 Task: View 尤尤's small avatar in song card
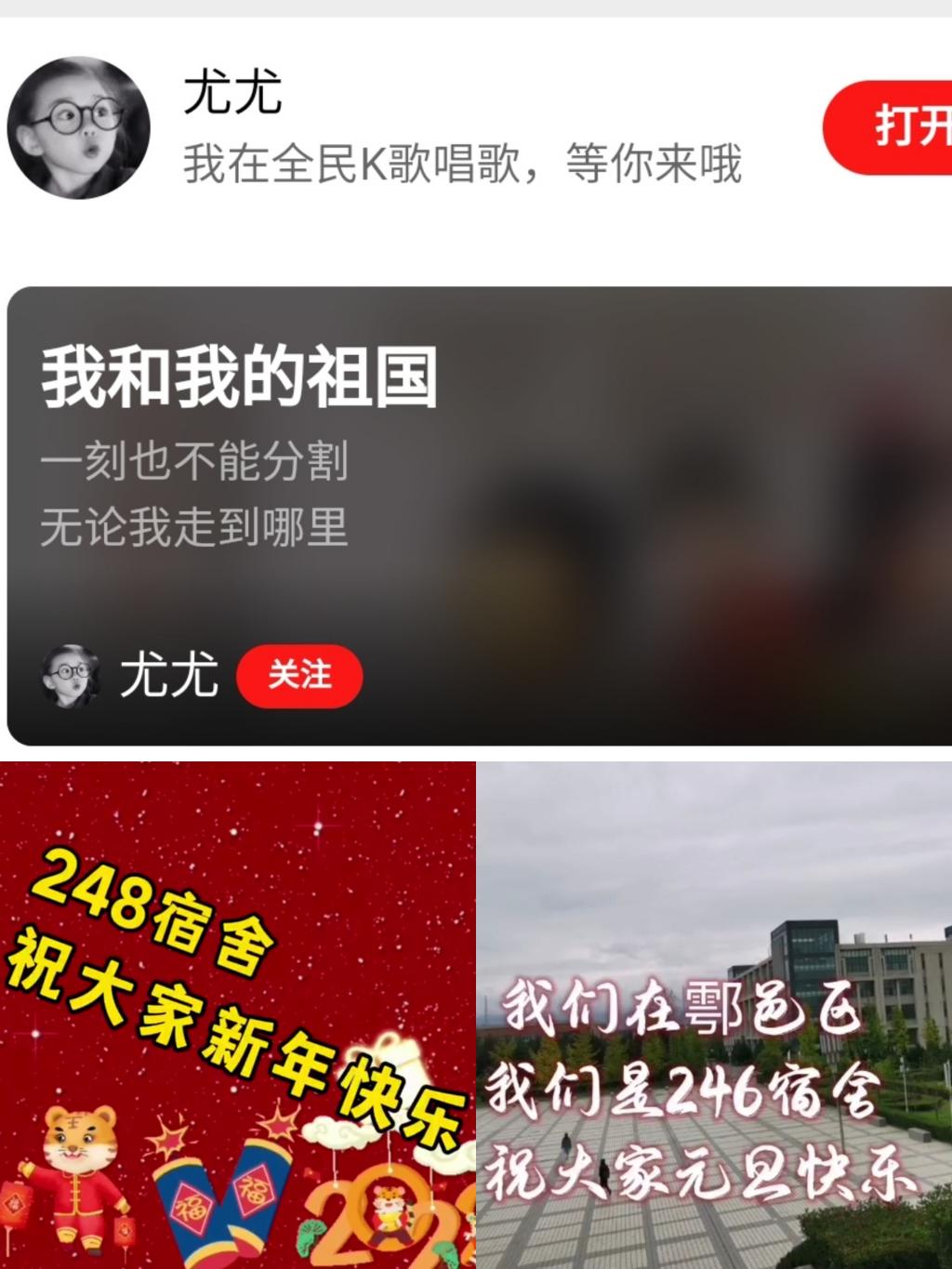click(x=71, y=675)
